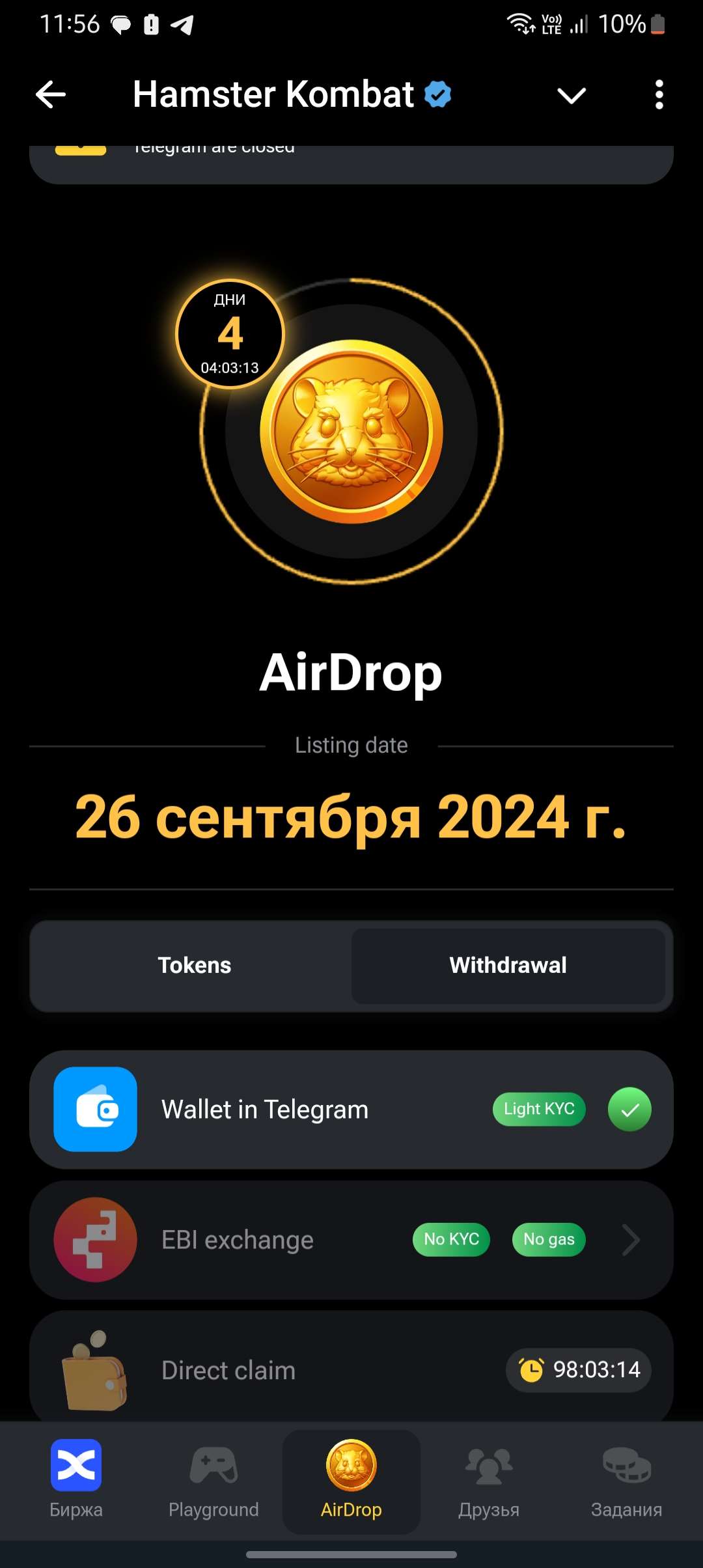Select the Withdrawal tab

tap(508, 965)
